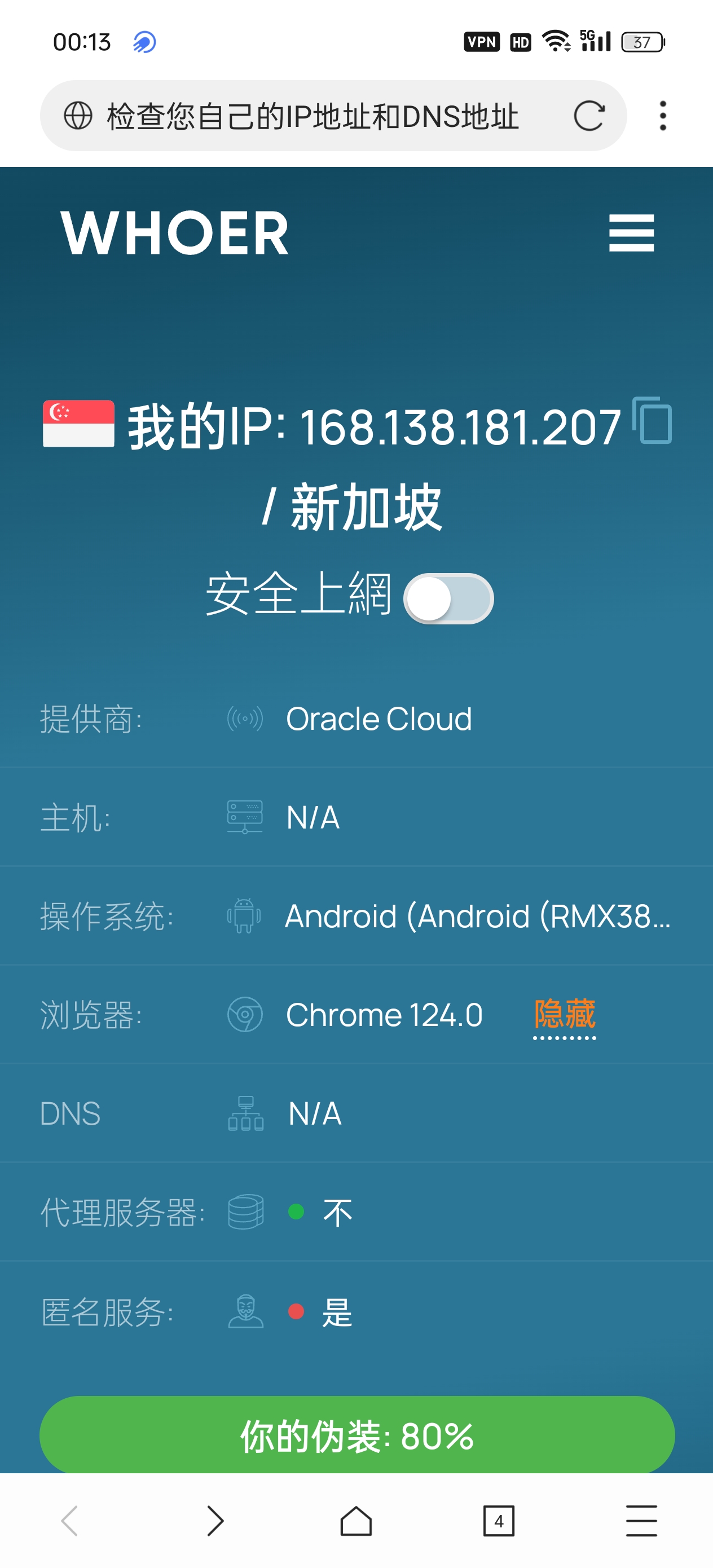Tap the WHOER logo

click(x=174, y=232)
